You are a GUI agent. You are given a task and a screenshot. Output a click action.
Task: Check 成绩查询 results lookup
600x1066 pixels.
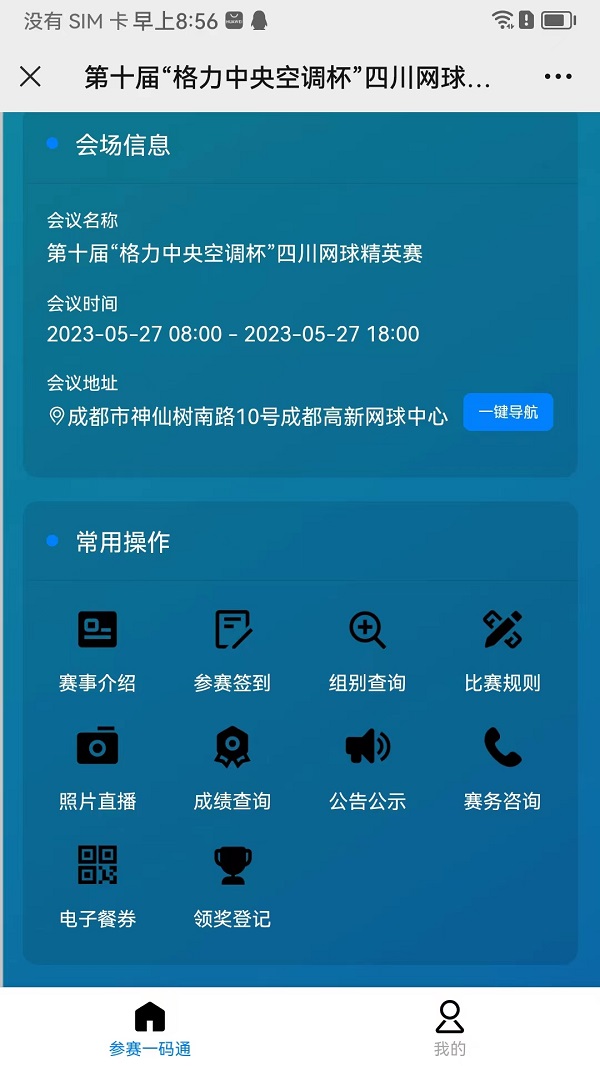coord(232,768)
